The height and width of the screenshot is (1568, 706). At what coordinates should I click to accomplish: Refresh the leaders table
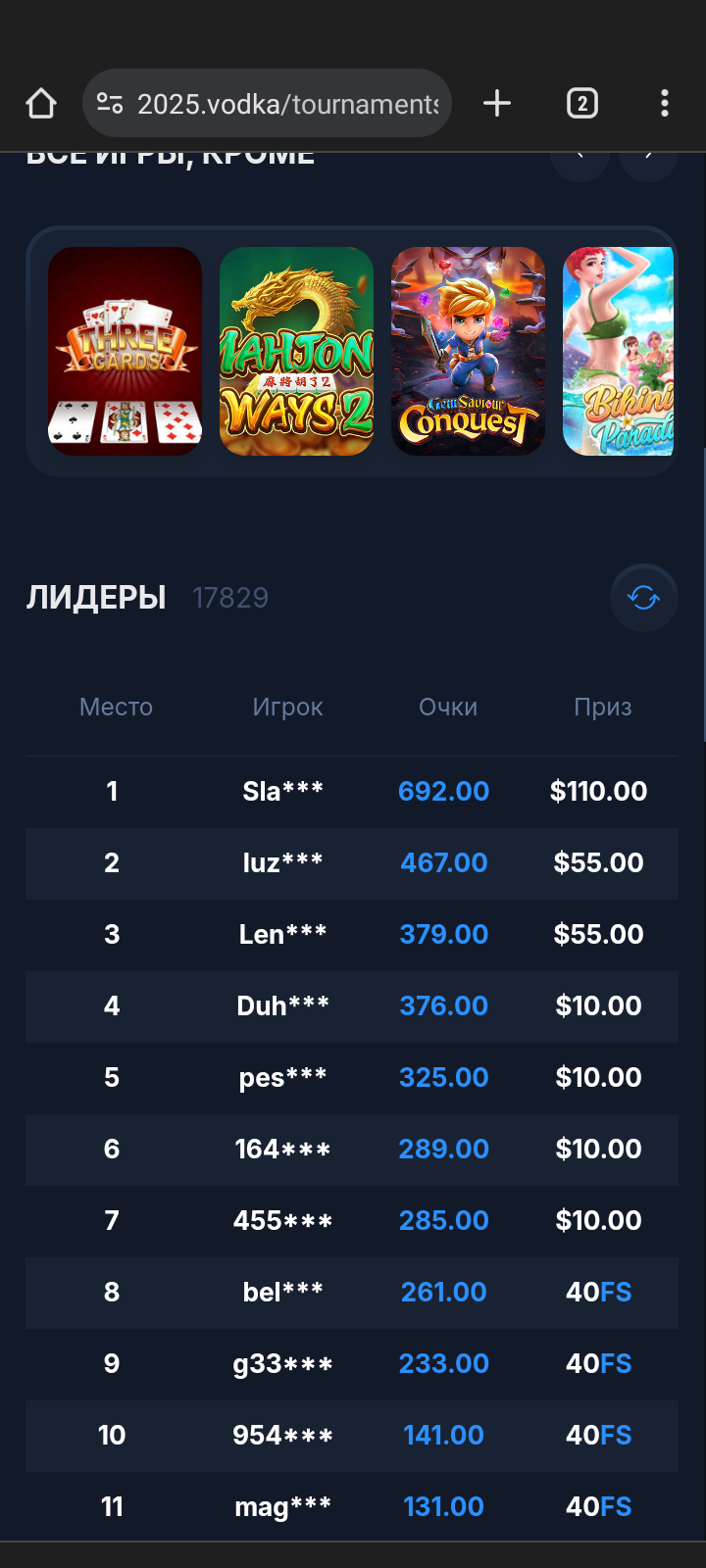pyautogui.click(x=643, y=597)
